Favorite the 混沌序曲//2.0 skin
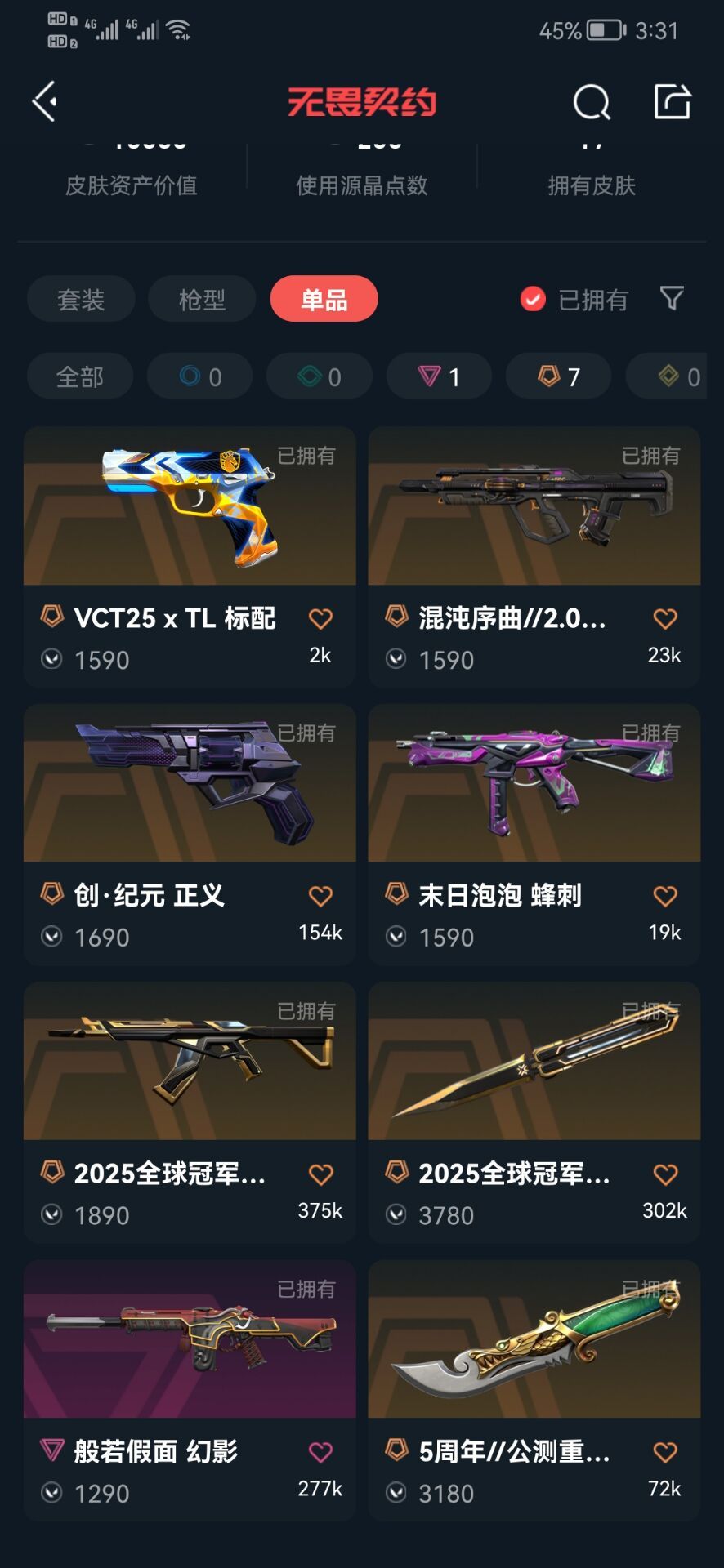 pyautogui.click(x=665, y=619)
